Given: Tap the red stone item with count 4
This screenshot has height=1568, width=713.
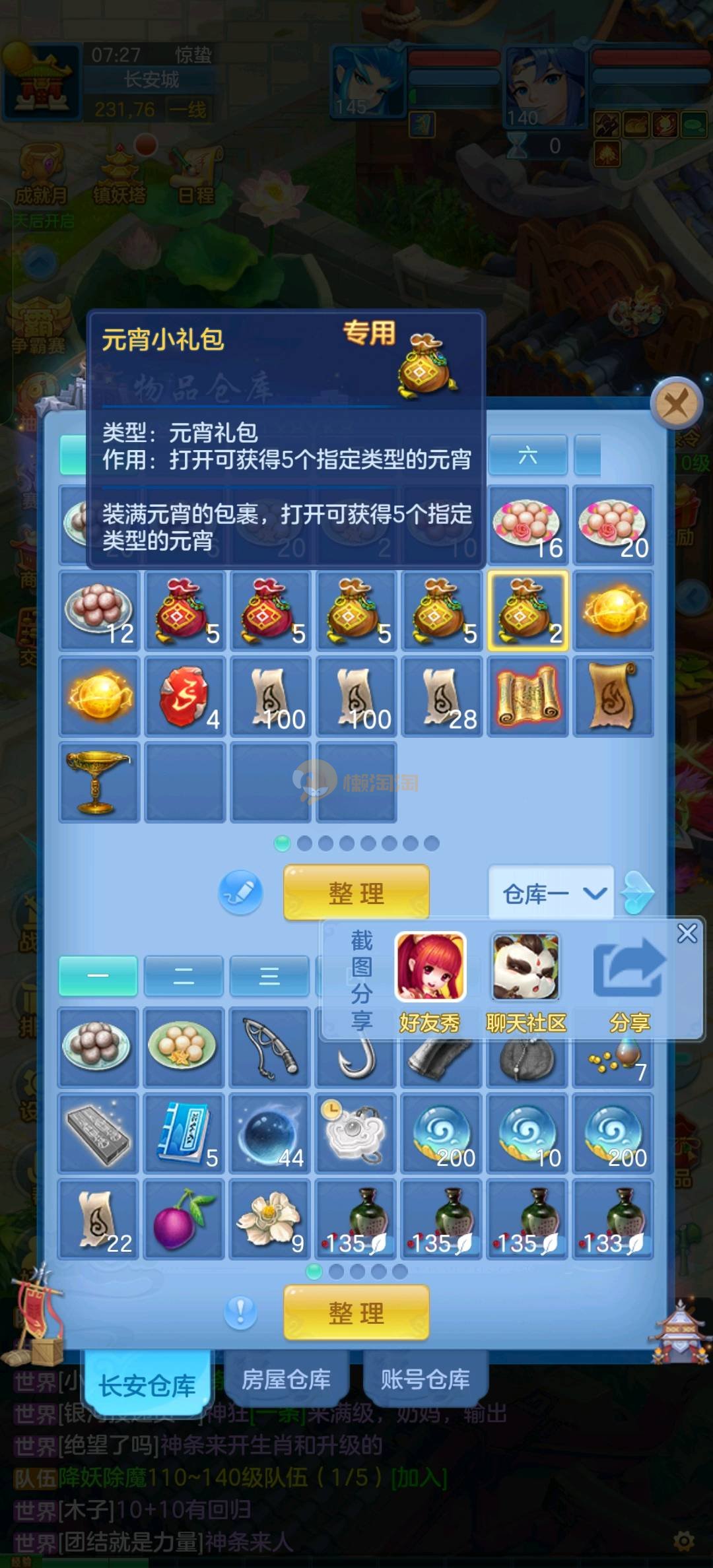Looking at the screenshot, I should coord(185,696).
